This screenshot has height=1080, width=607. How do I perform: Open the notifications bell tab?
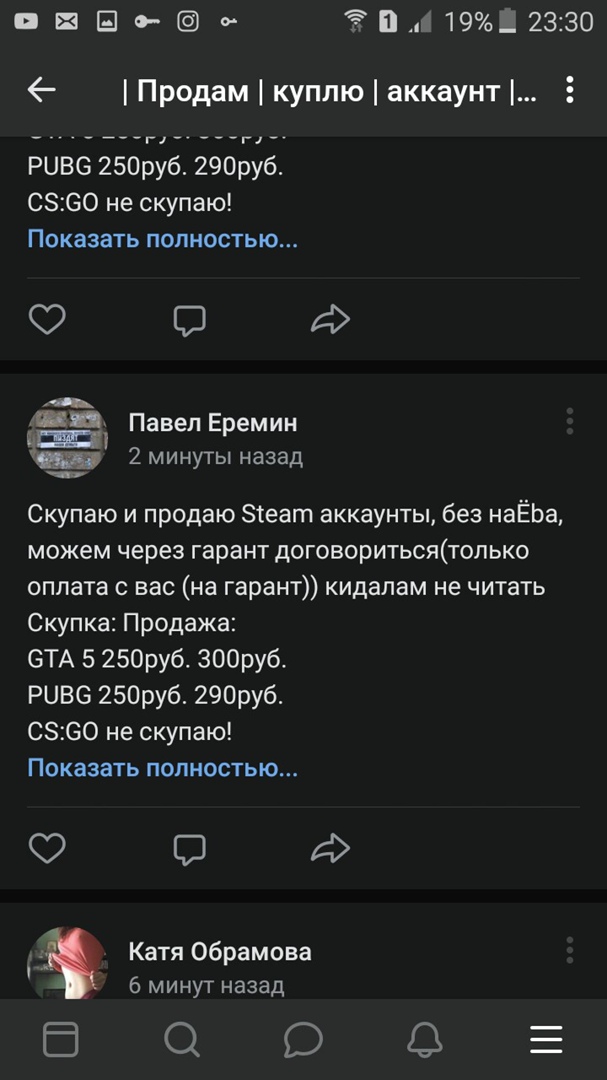coord(424,1040)
